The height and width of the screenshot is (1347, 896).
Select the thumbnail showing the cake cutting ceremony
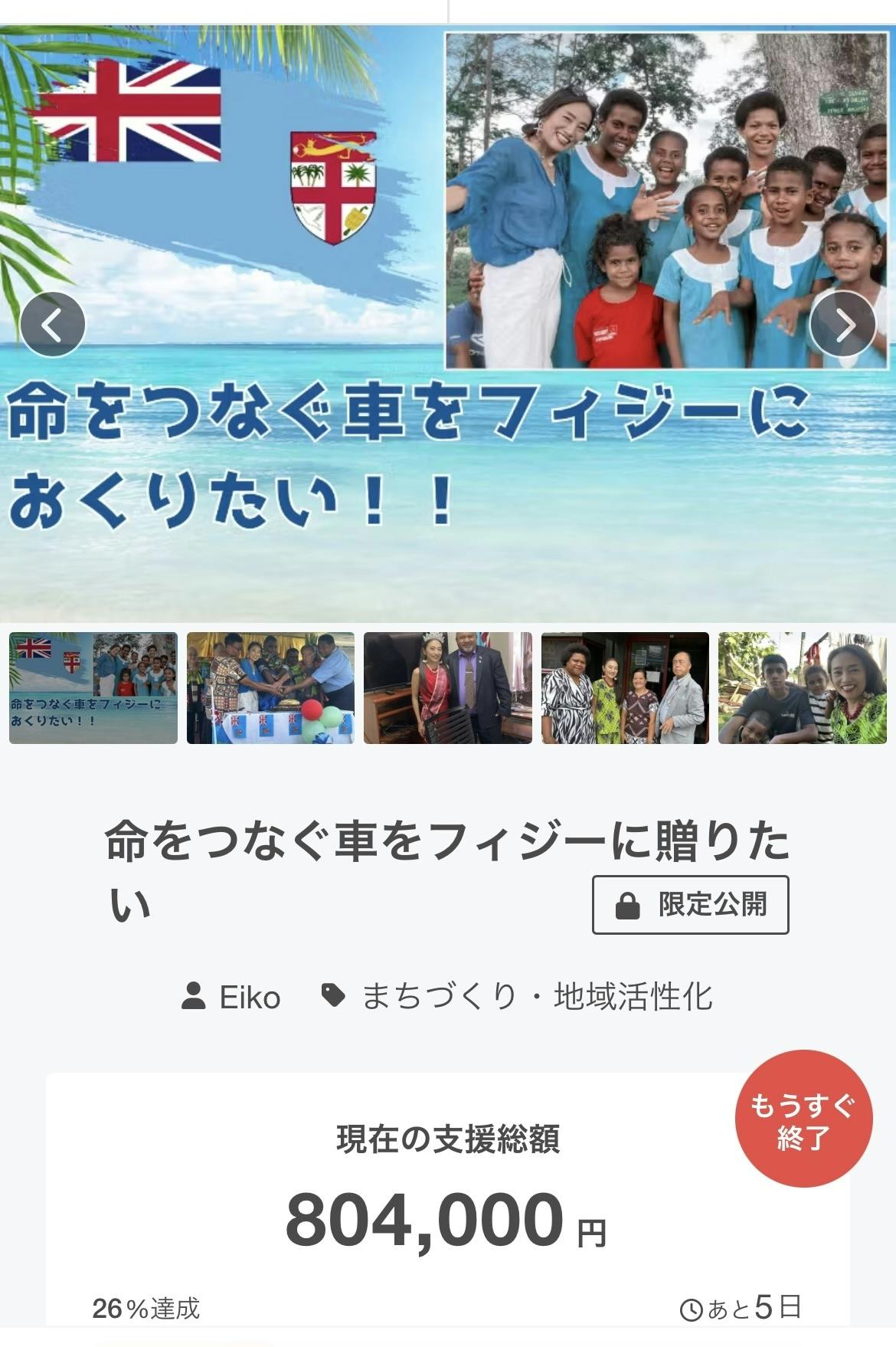click(270, 687)
